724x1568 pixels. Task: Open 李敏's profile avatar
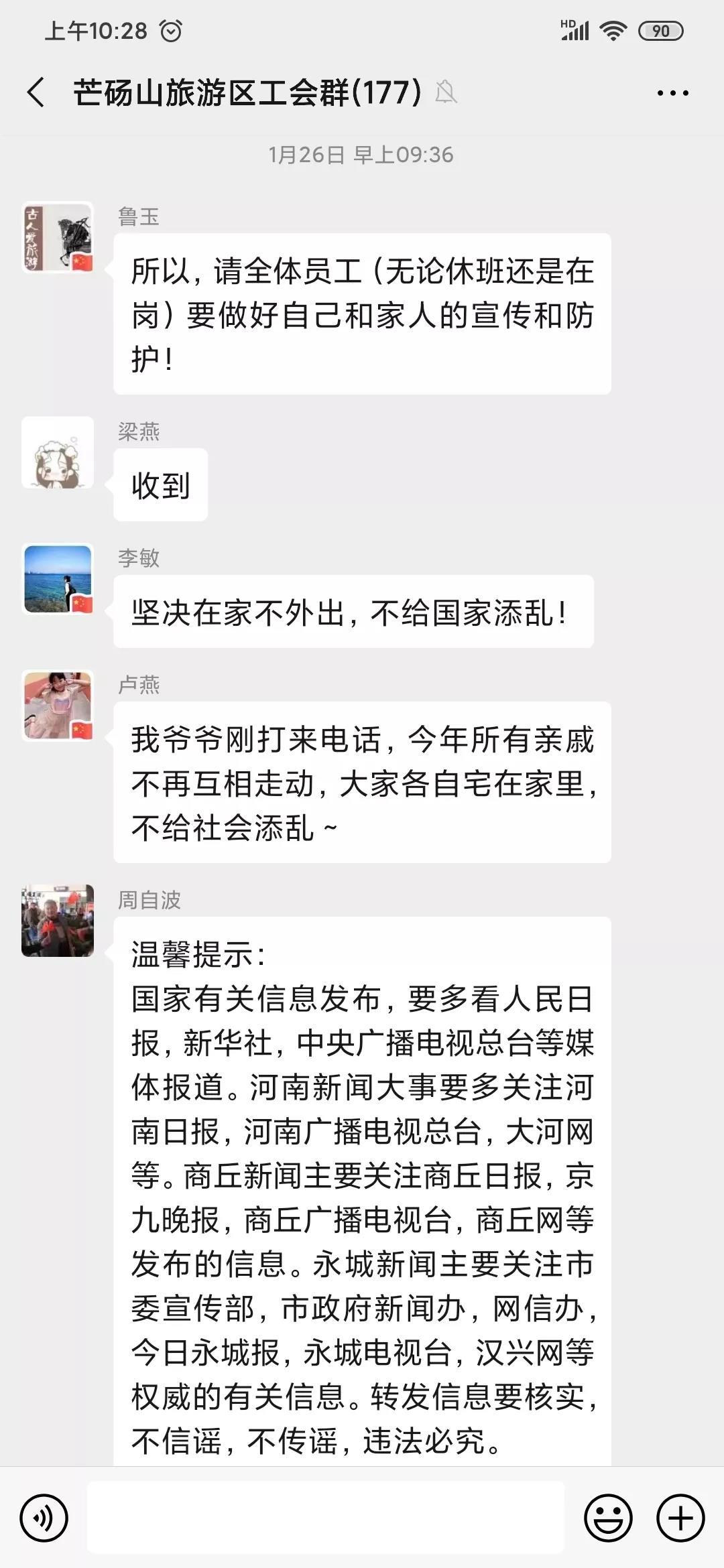[58, 580]
